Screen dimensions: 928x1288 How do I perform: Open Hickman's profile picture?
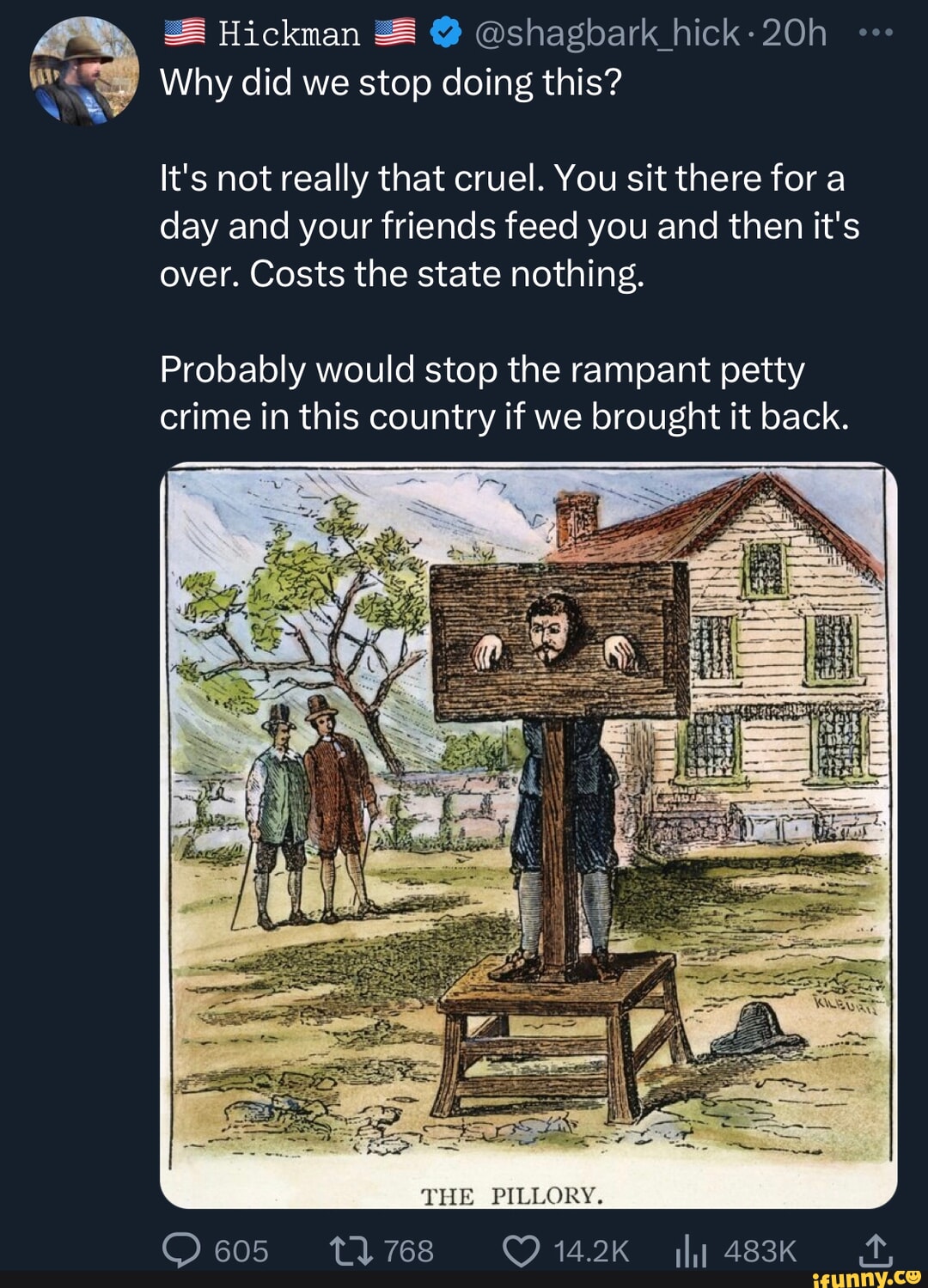pyautogui.click(x=83, y=71)
